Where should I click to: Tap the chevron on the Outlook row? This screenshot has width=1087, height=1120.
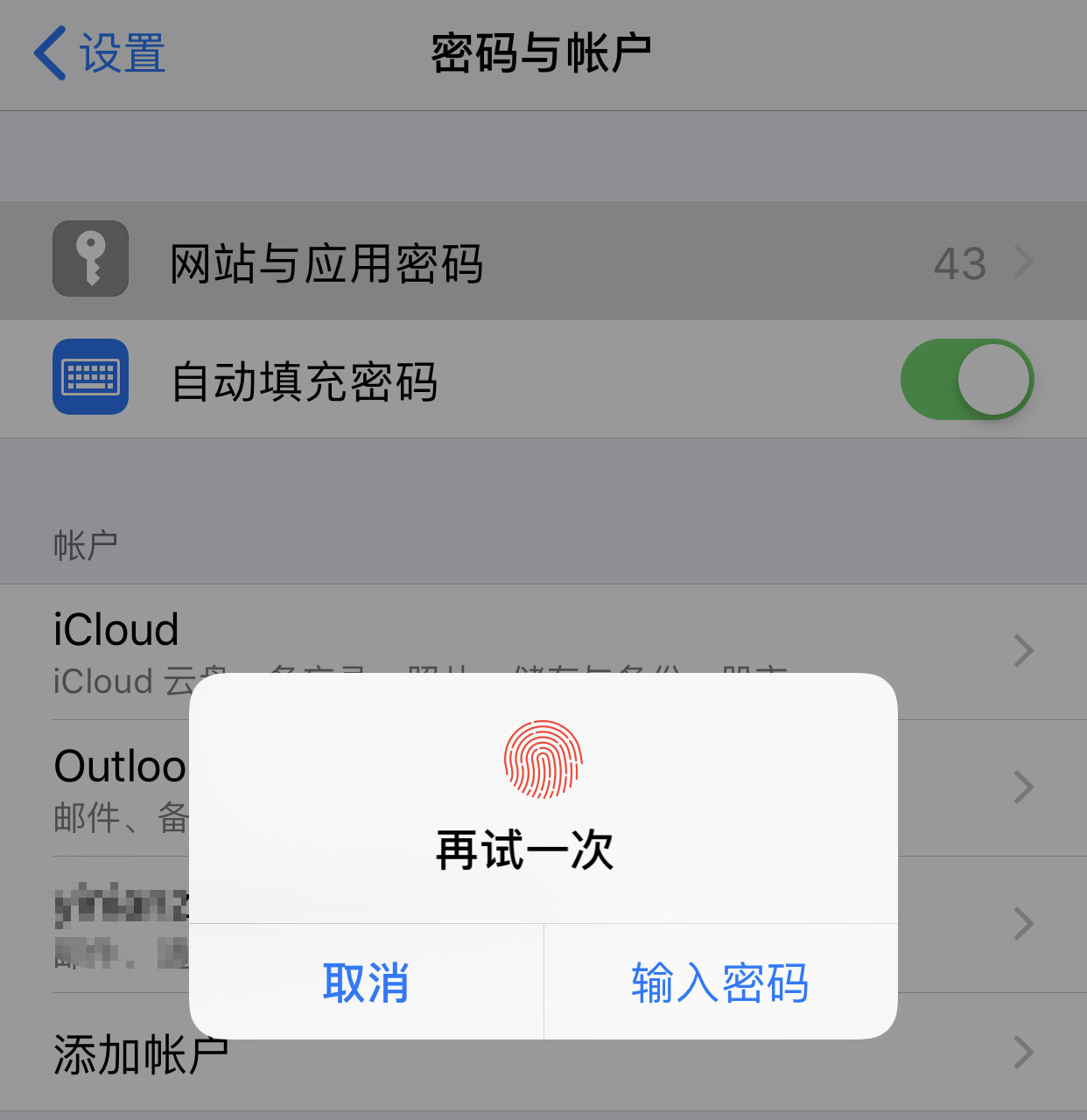(x=1024, y=787)
